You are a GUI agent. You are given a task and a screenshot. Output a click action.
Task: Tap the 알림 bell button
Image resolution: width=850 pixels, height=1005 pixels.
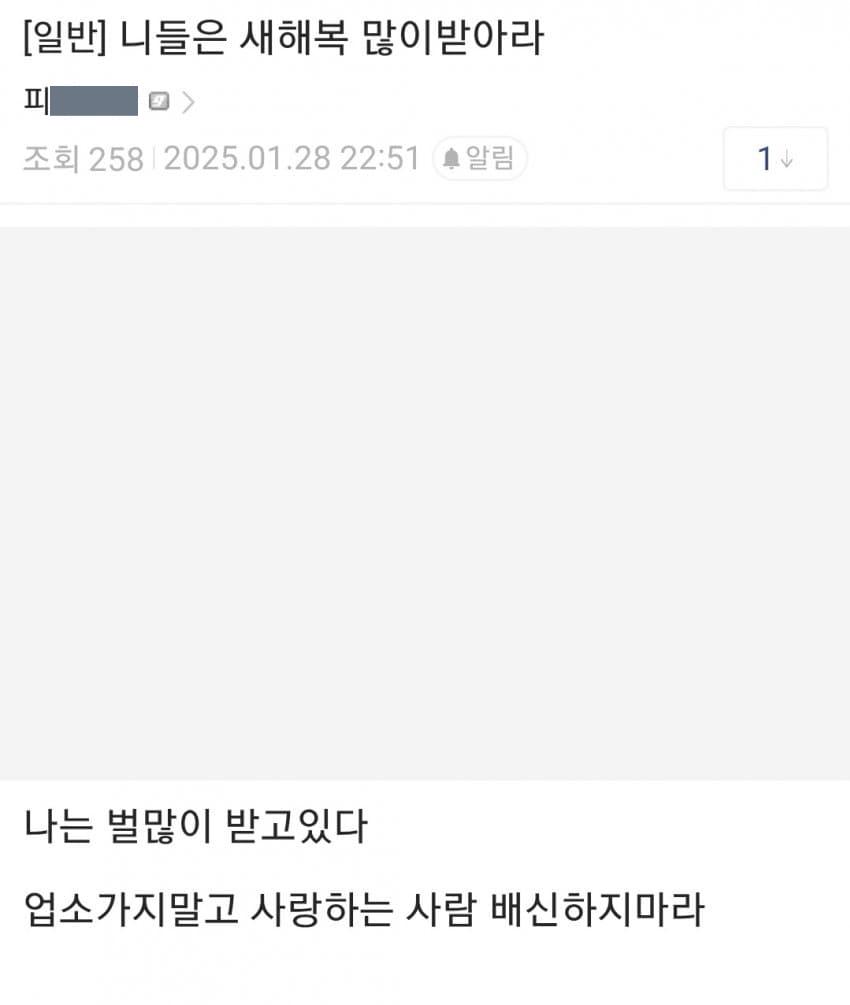479,158
